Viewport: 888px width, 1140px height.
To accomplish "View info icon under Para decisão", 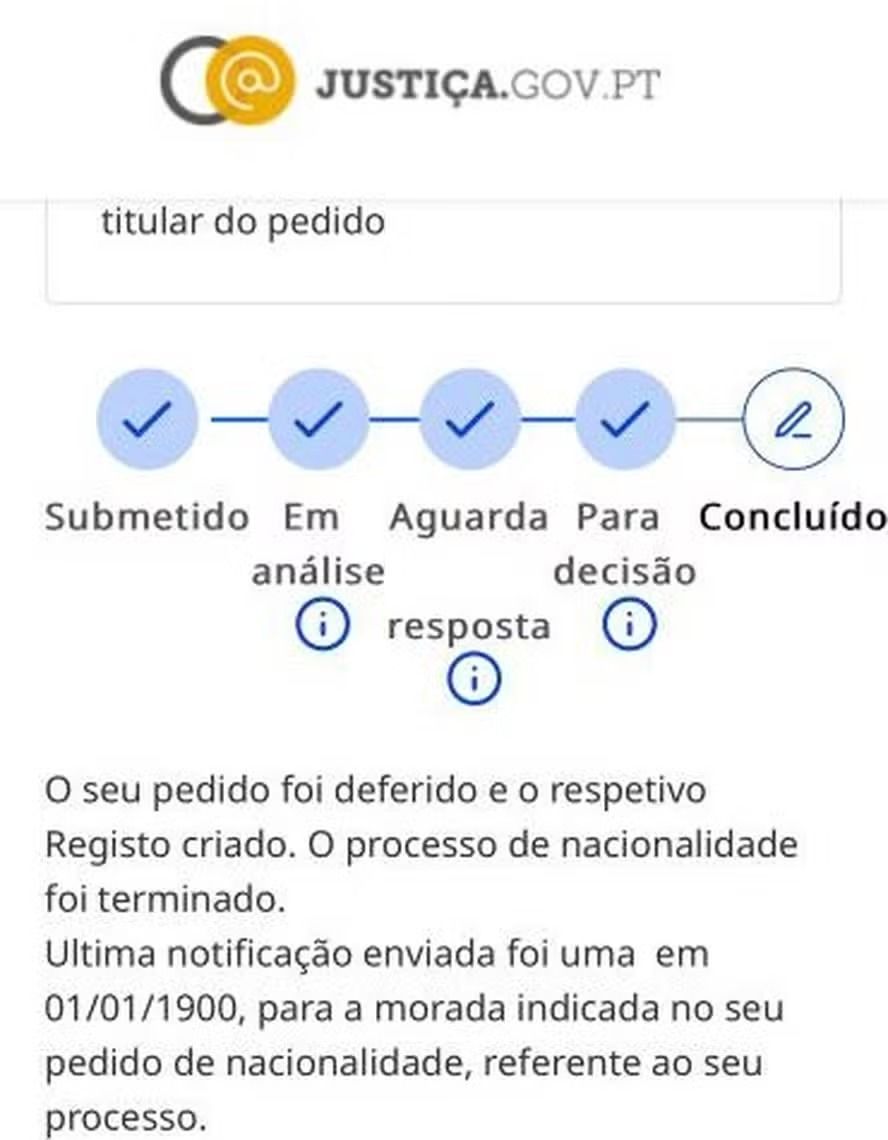I will (629, 626).
